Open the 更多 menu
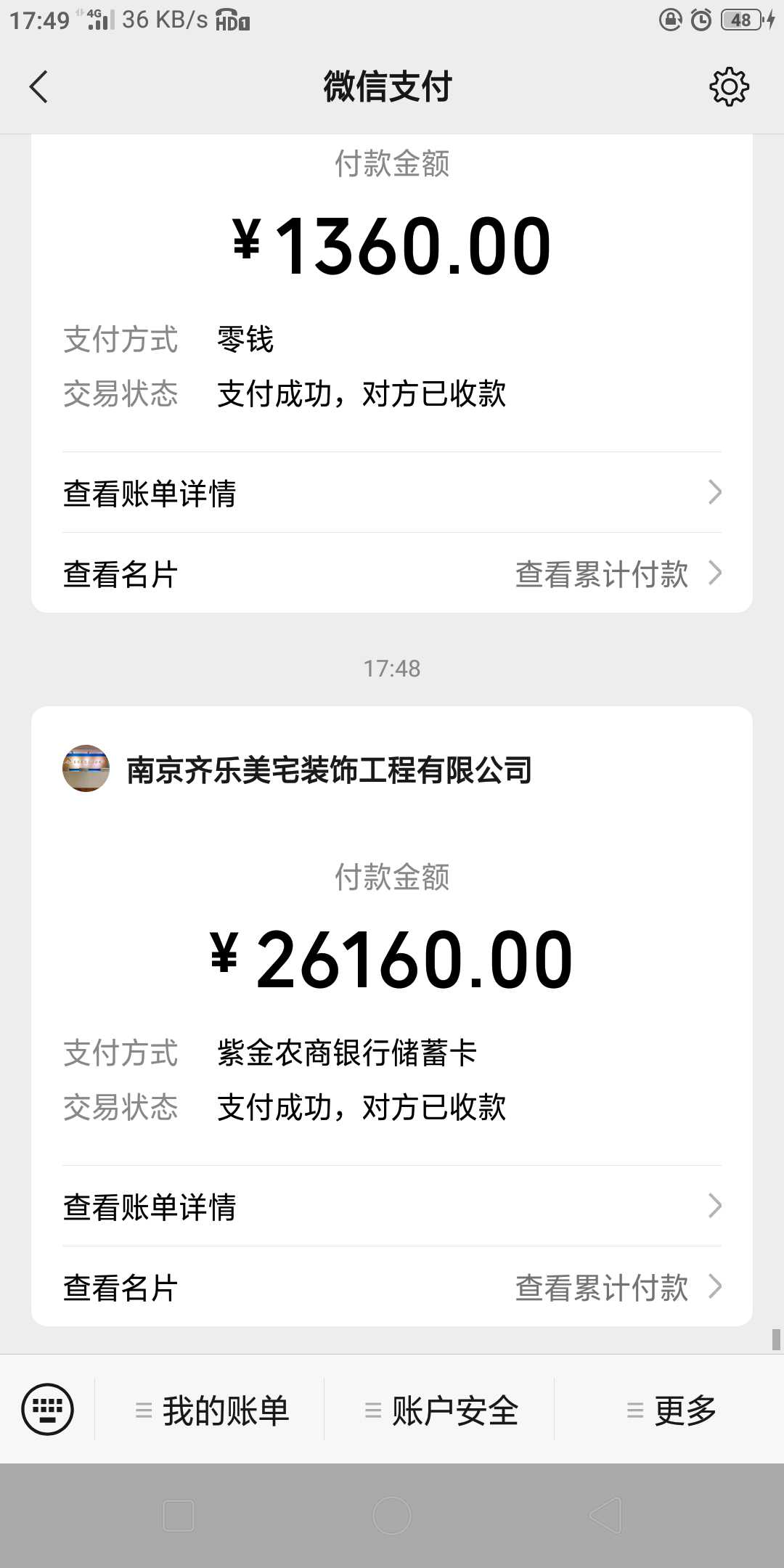The image size is (784, 1568). point(671,1410)
